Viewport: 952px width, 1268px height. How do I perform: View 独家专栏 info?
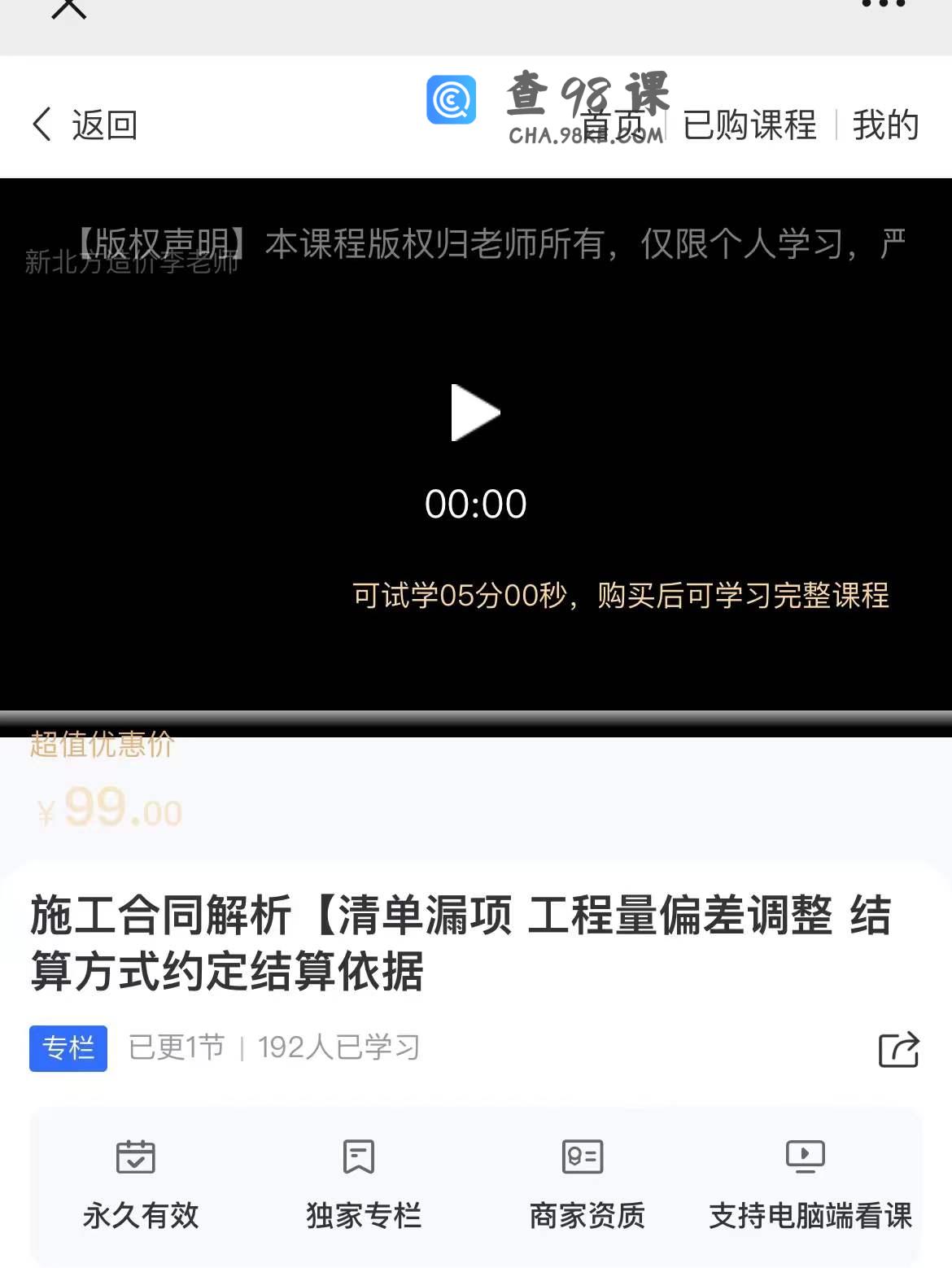363,1184
